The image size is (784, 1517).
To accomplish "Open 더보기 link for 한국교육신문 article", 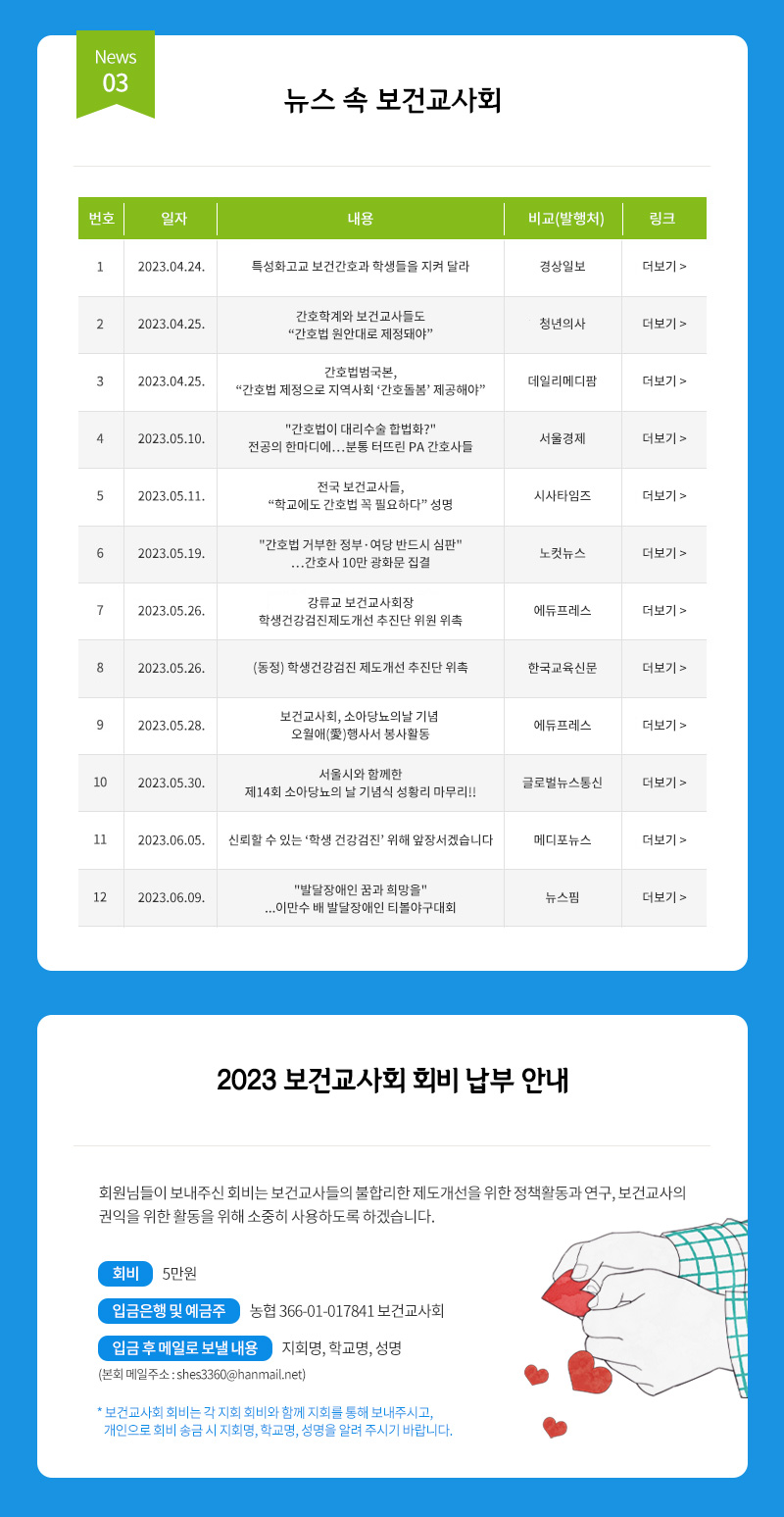I will [x=663, y=668].
